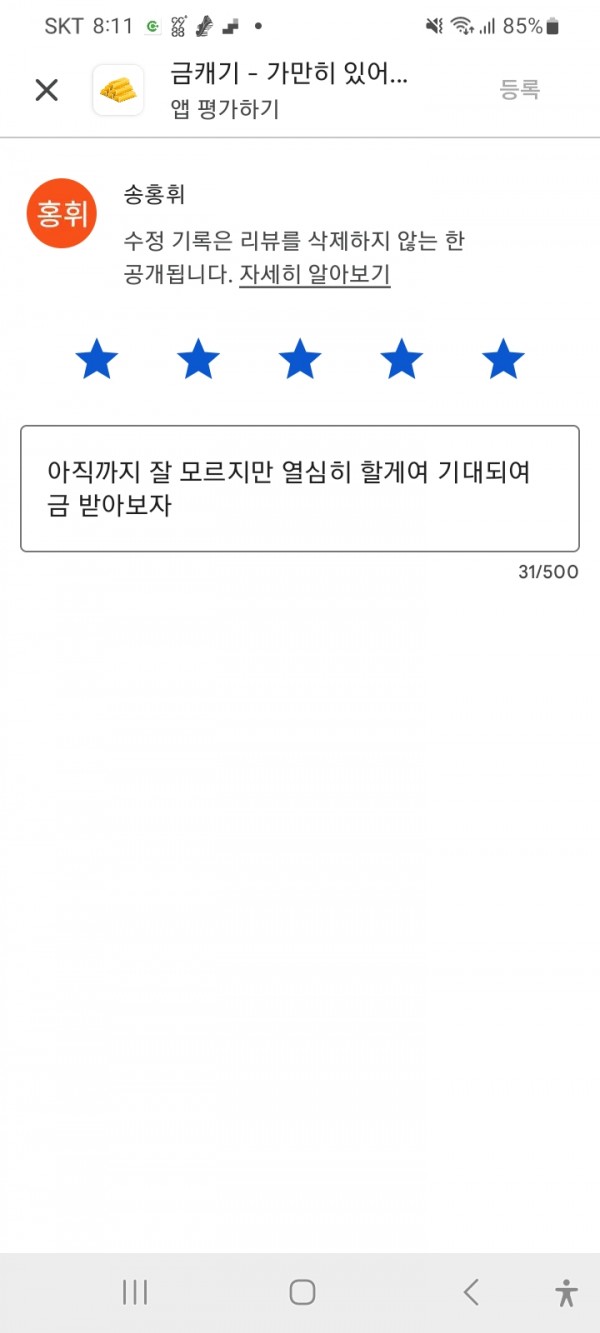Open recent apps from navigation bar
This screenshot has height=1333, width=600.
point(135,1292)
